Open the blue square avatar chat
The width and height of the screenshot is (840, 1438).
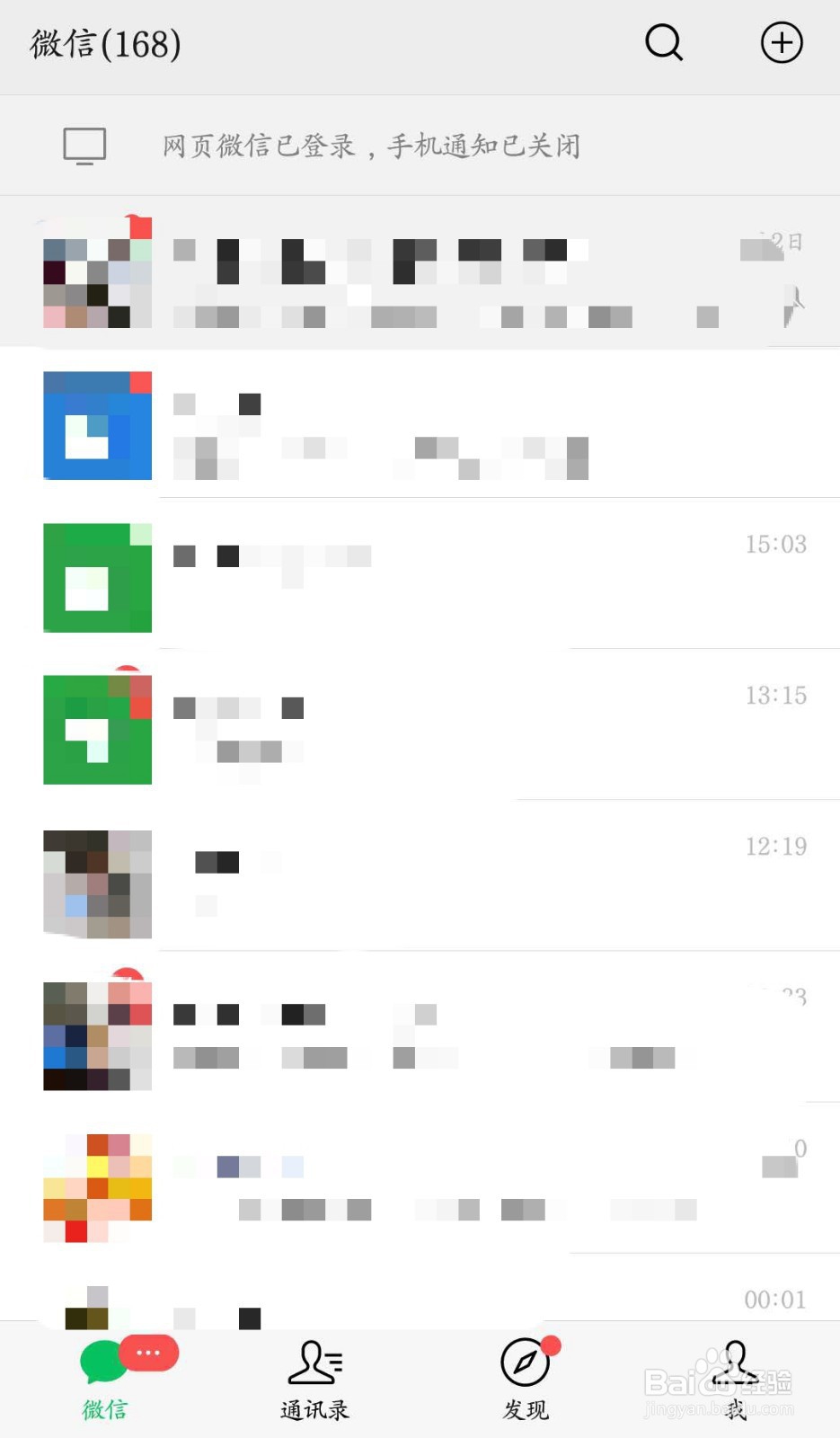[97, 425]
